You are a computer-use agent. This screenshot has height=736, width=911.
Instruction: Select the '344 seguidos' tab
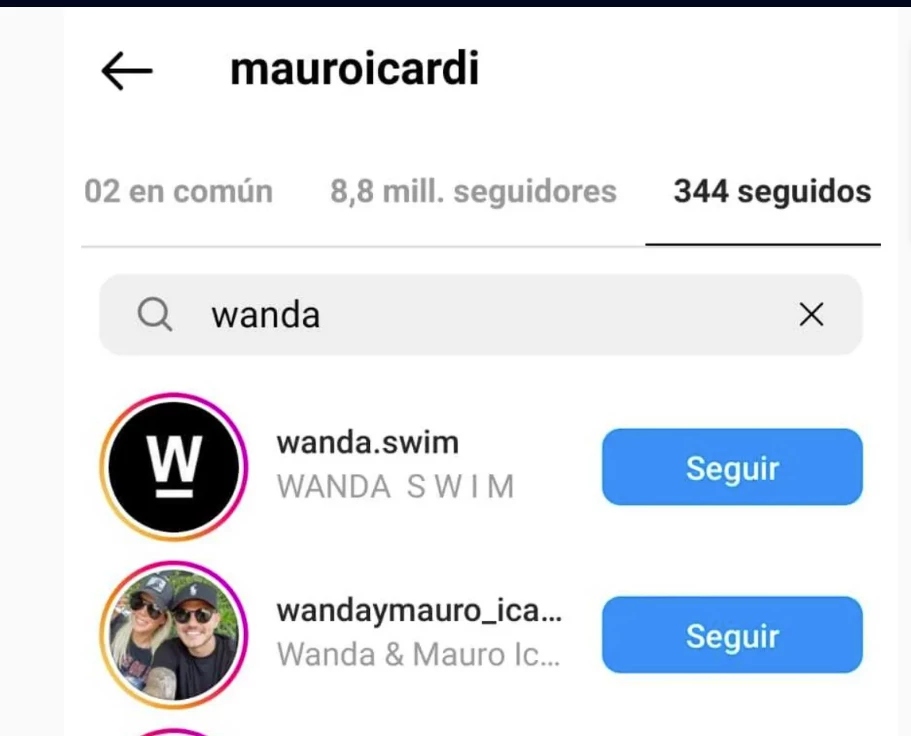click(x=771, y=191)
